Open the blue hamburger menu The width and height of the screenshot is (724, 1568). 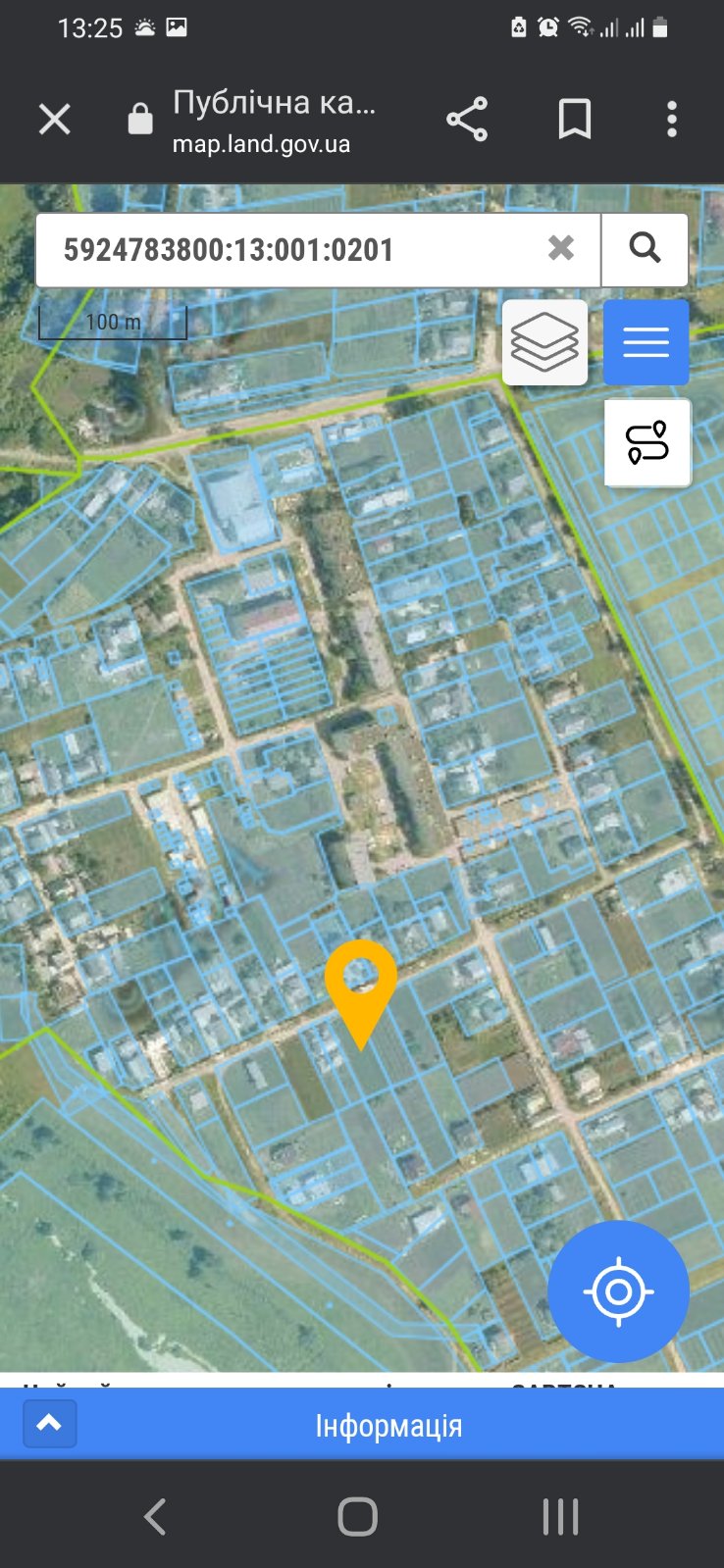click(x=646, y=342)
